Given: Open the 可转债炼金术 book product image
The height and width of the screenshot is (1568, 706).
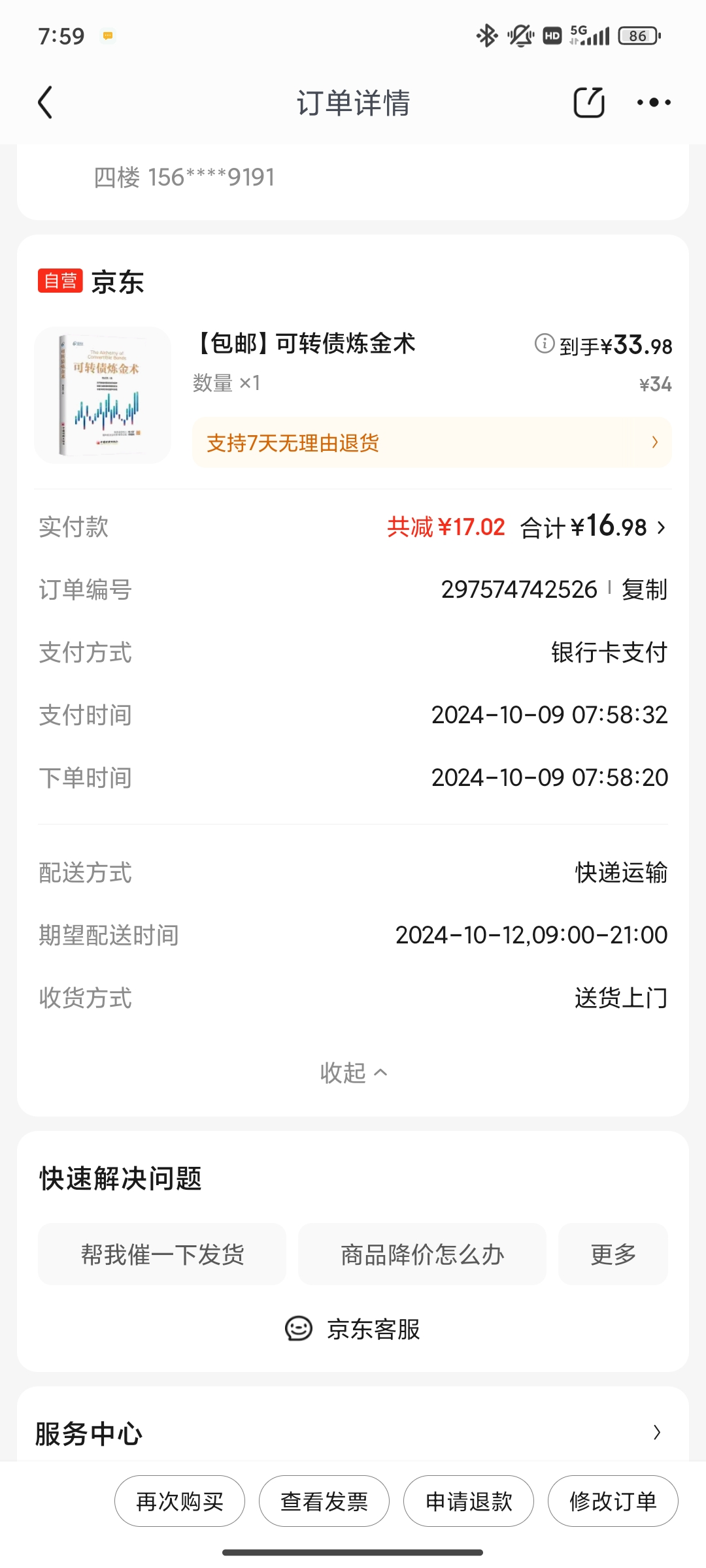Looking at the screenshot, I should click(x=103, y=395).
